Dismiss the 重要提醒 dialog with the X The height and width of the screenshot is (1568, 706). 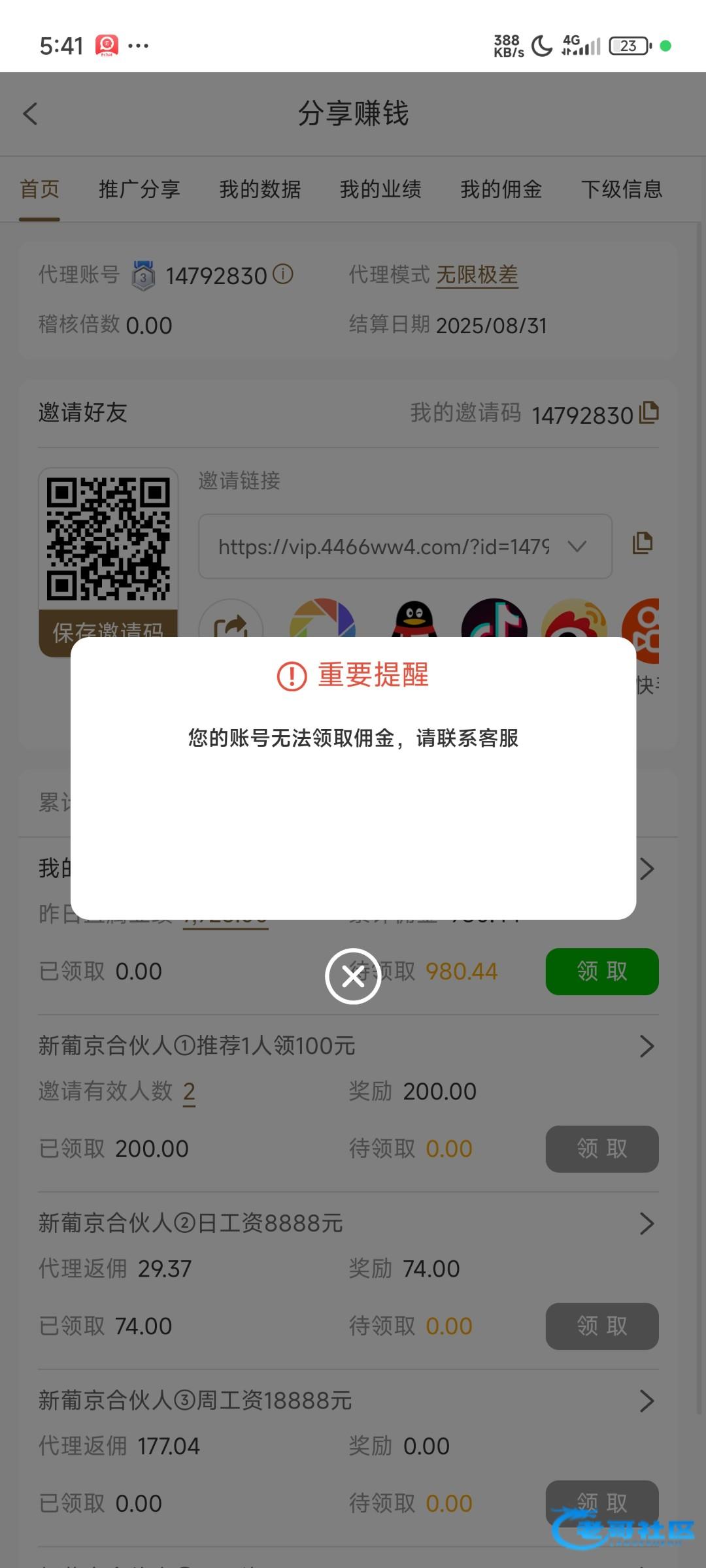tap(353, 976)
